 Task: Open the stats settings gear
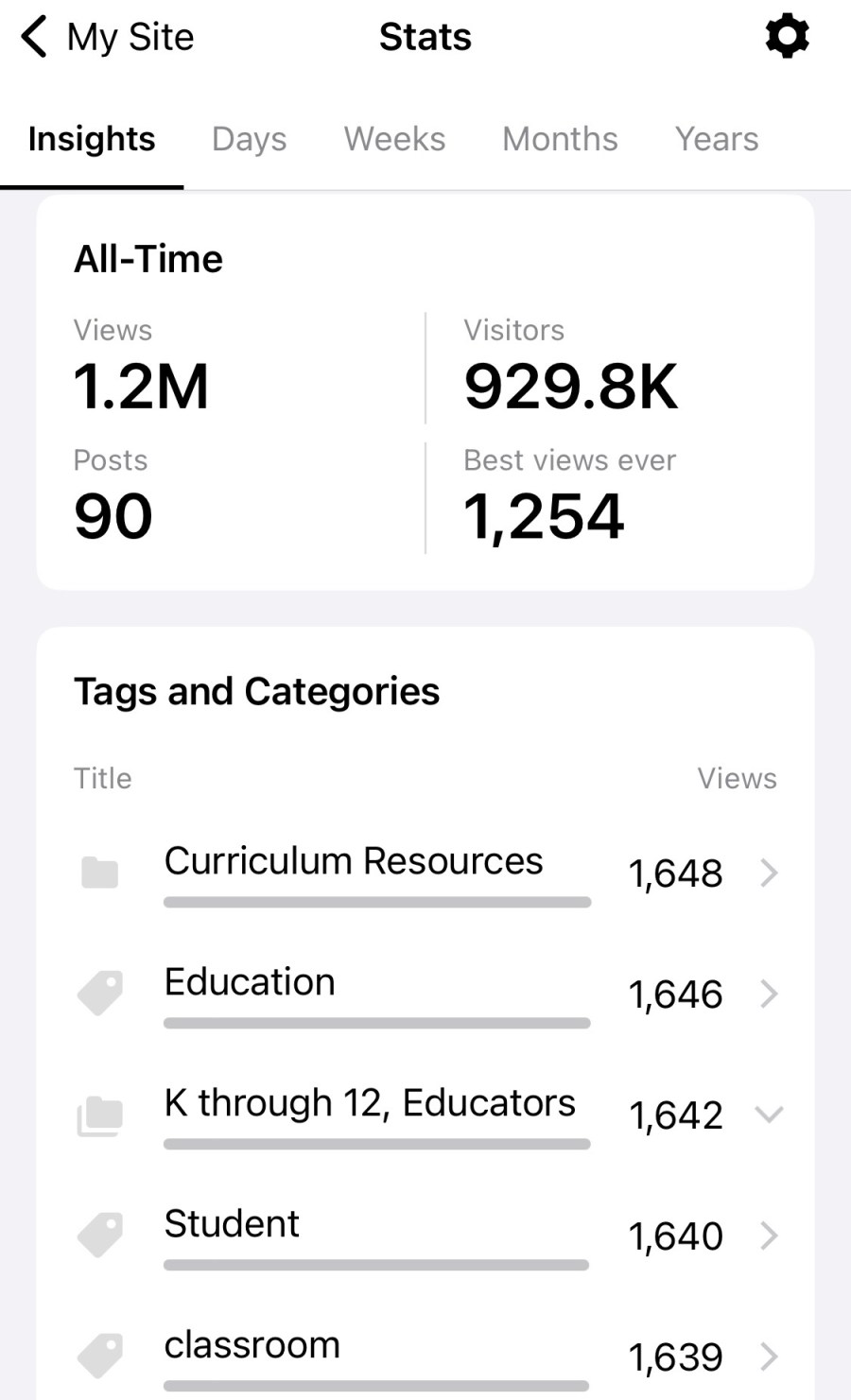[x=787, y=38]
